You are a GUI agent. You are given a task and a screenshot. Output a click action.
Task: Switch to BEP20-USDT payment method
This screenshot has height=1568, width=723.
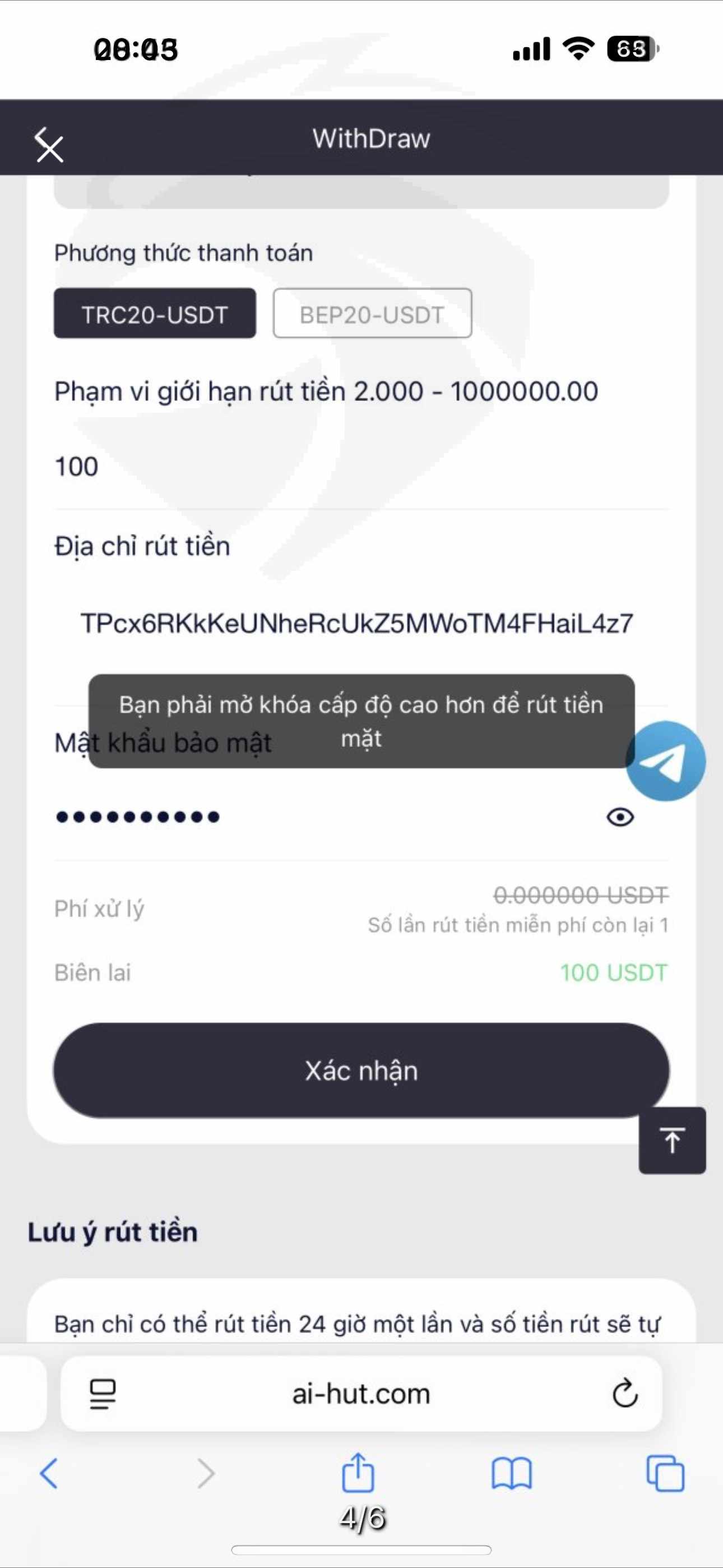[373, 313]
